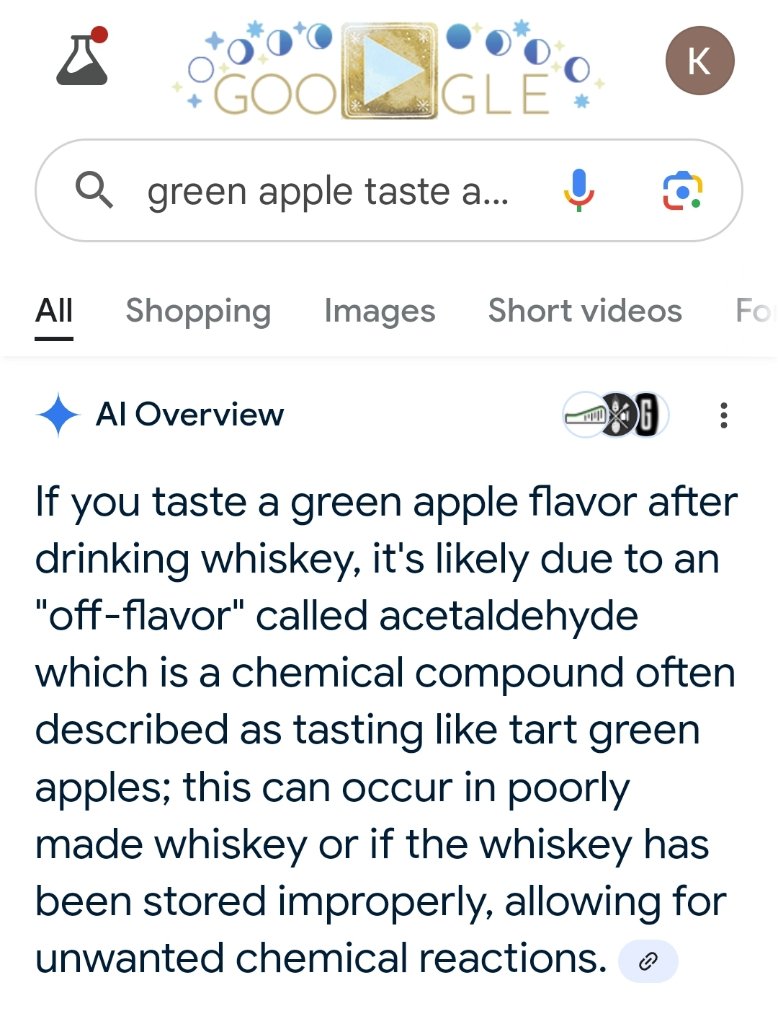Open the account profile avatar
The width and height of the screenshot is (778, 1024).
tap(699, 61)
